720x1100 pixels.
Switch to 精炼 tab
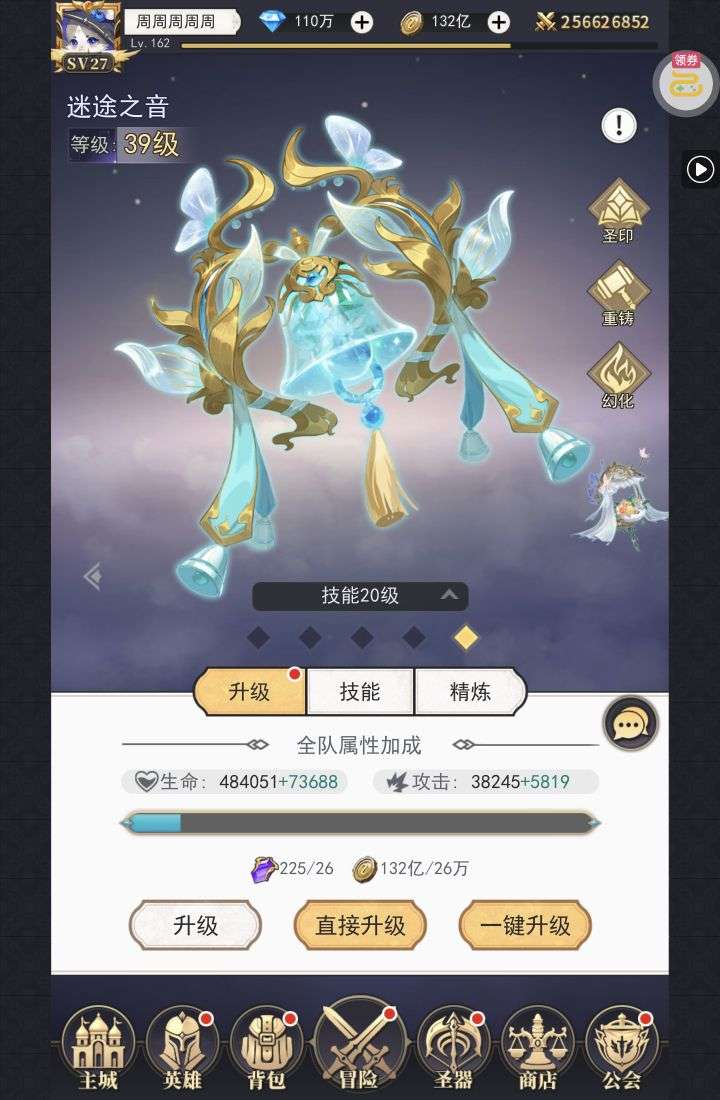[470, 691]
